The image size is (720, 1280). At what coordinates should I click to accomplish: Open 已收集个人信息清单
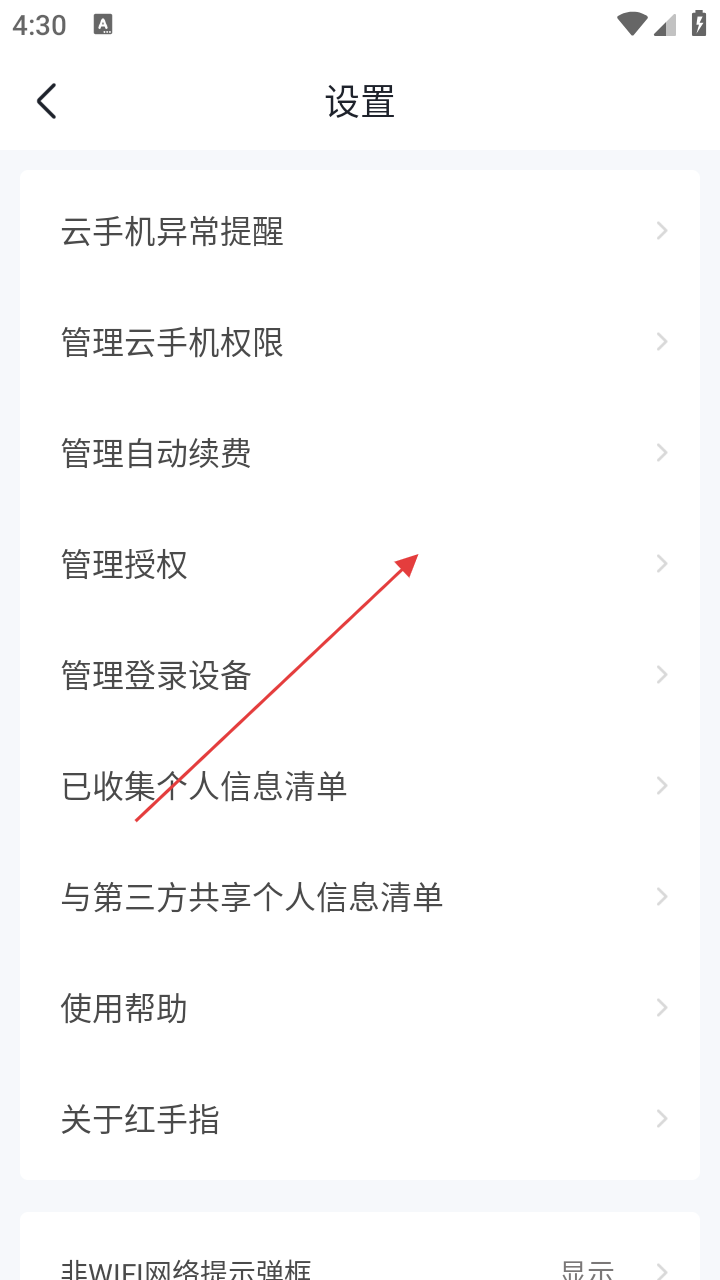pyautogui.click(x=360, y=787)
